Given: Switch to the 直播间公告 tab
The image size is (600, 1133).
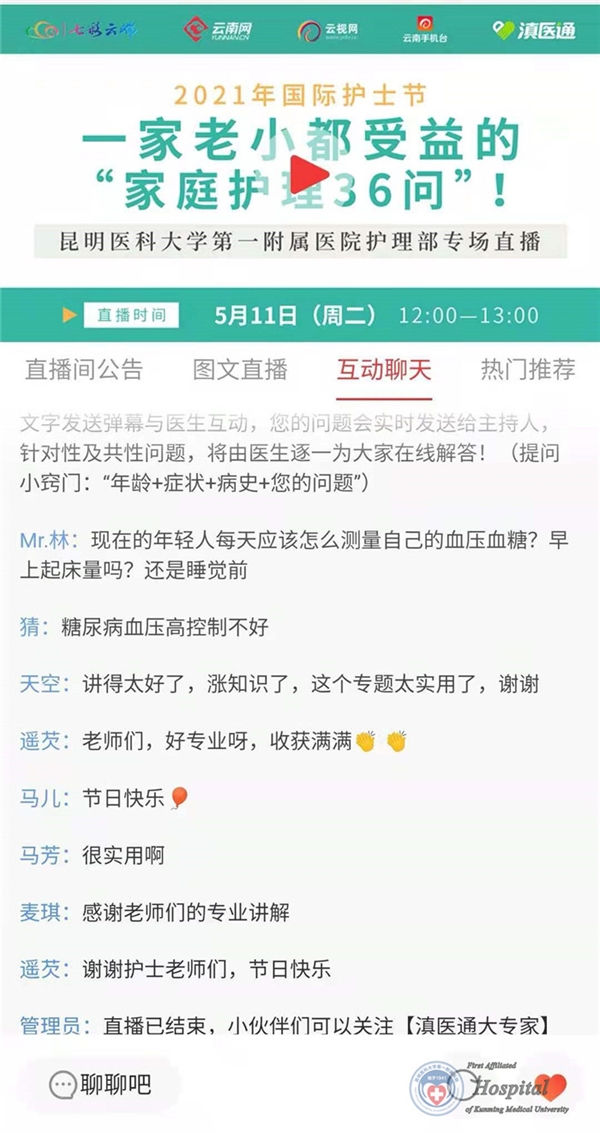Looking at the screenshot, I should (83, 369).
